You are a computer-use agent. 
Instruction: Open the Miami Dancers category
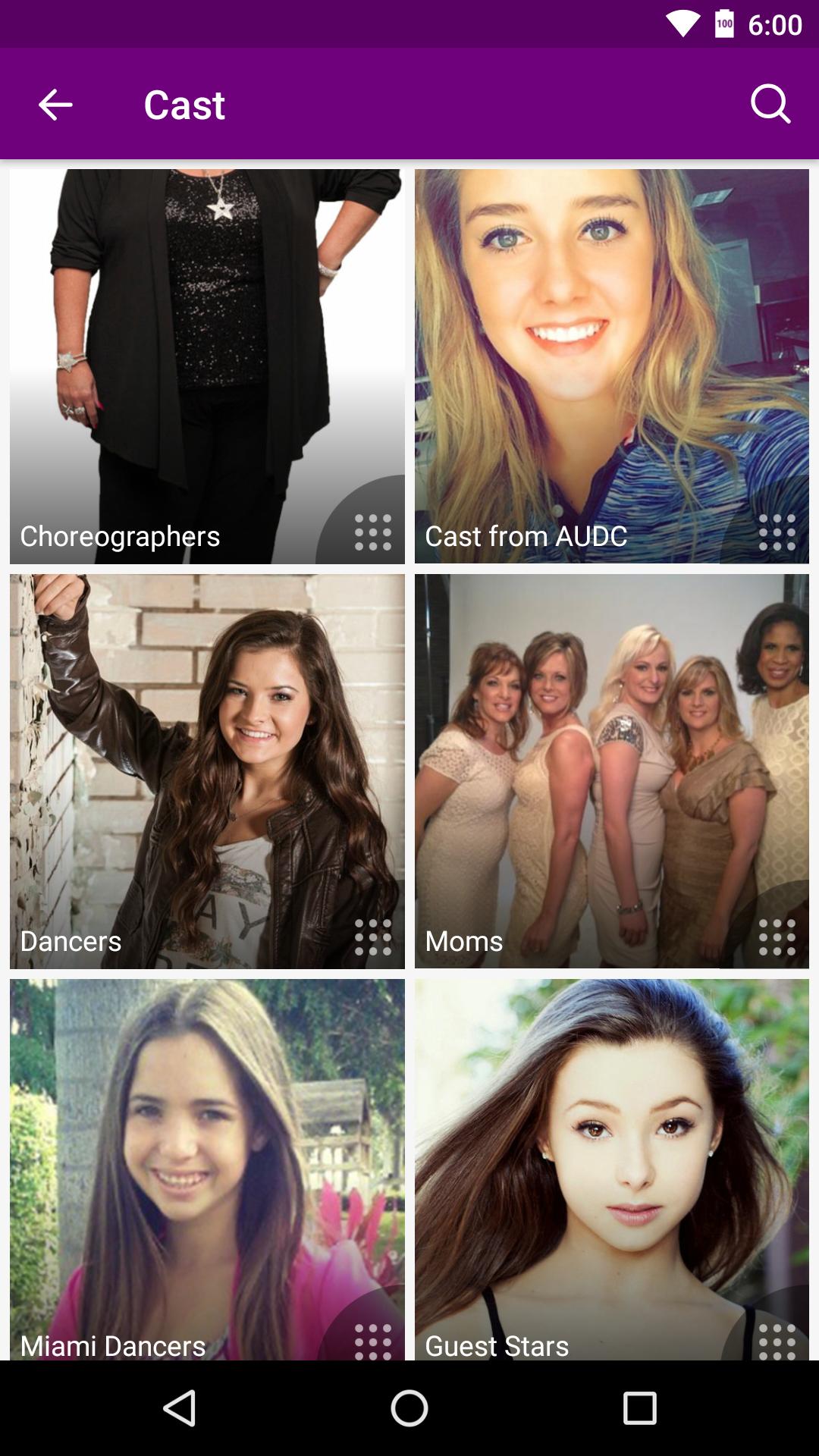coord(207,1168)
